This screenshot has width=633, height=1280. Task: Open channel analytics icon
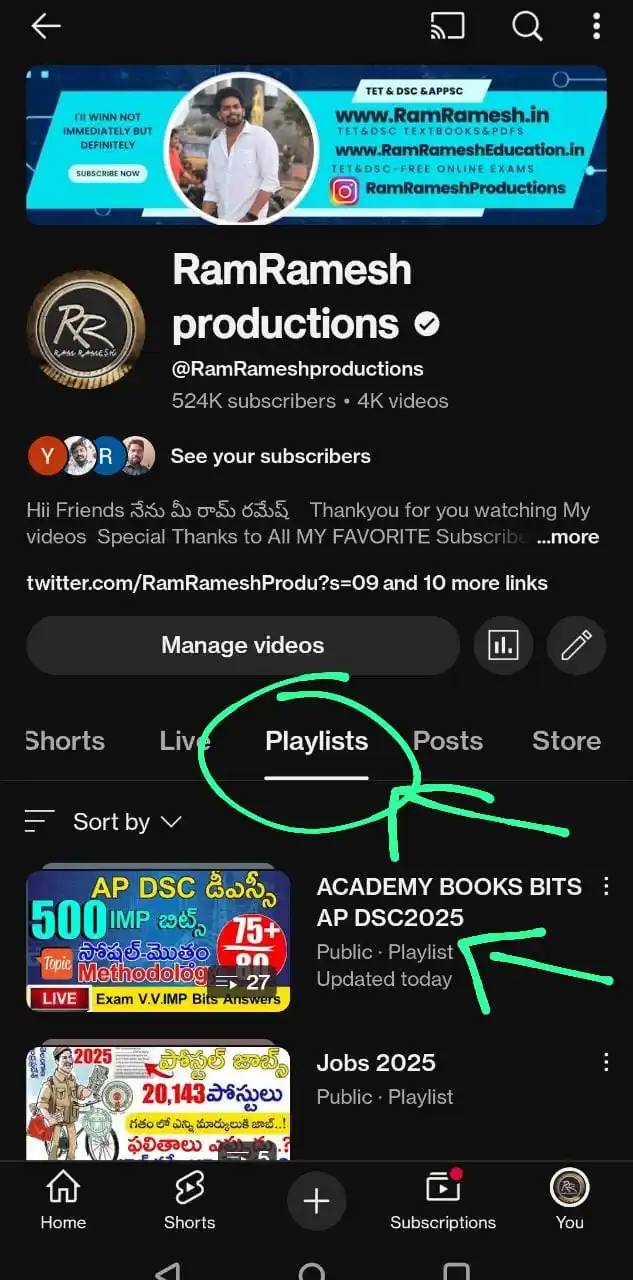(503, 646)
